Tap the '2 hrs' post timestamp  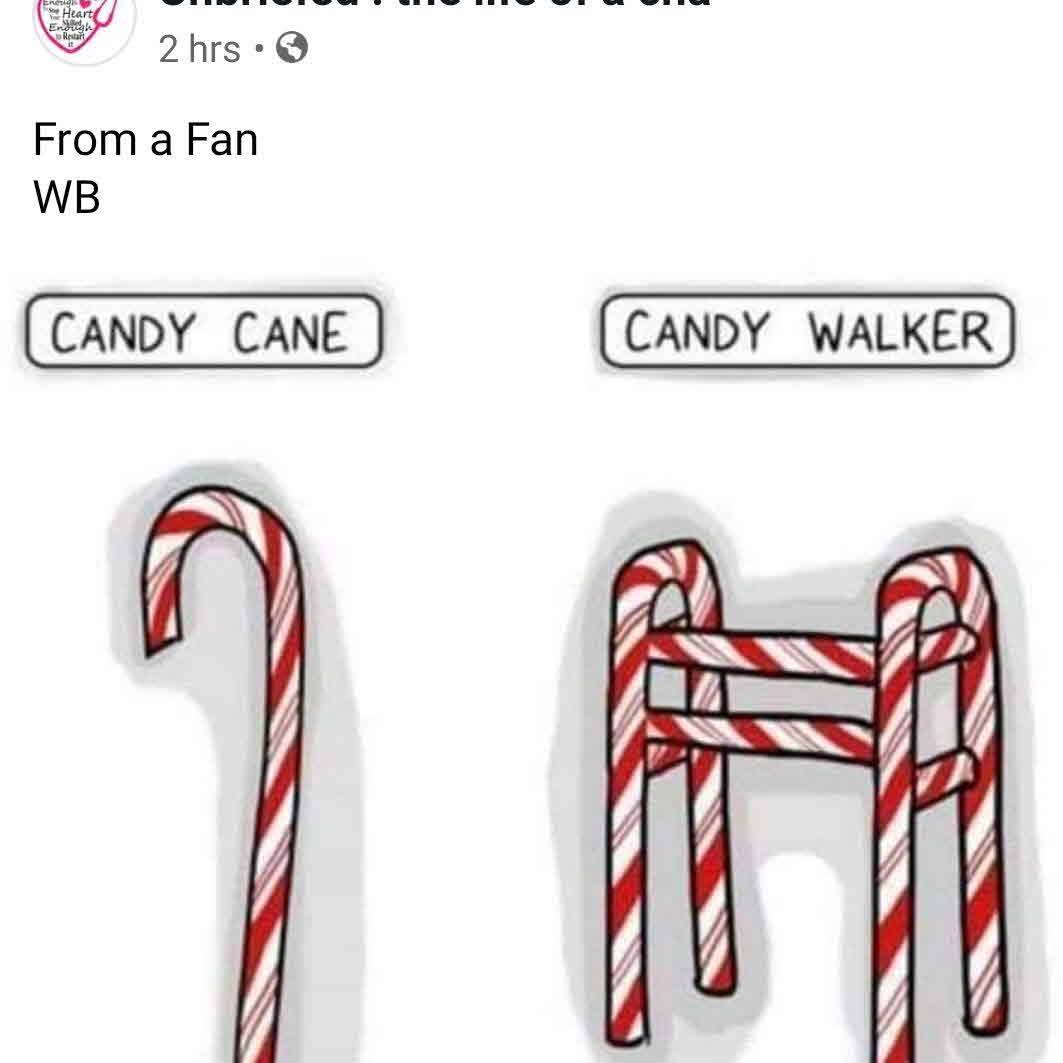[x=199, y=48]
